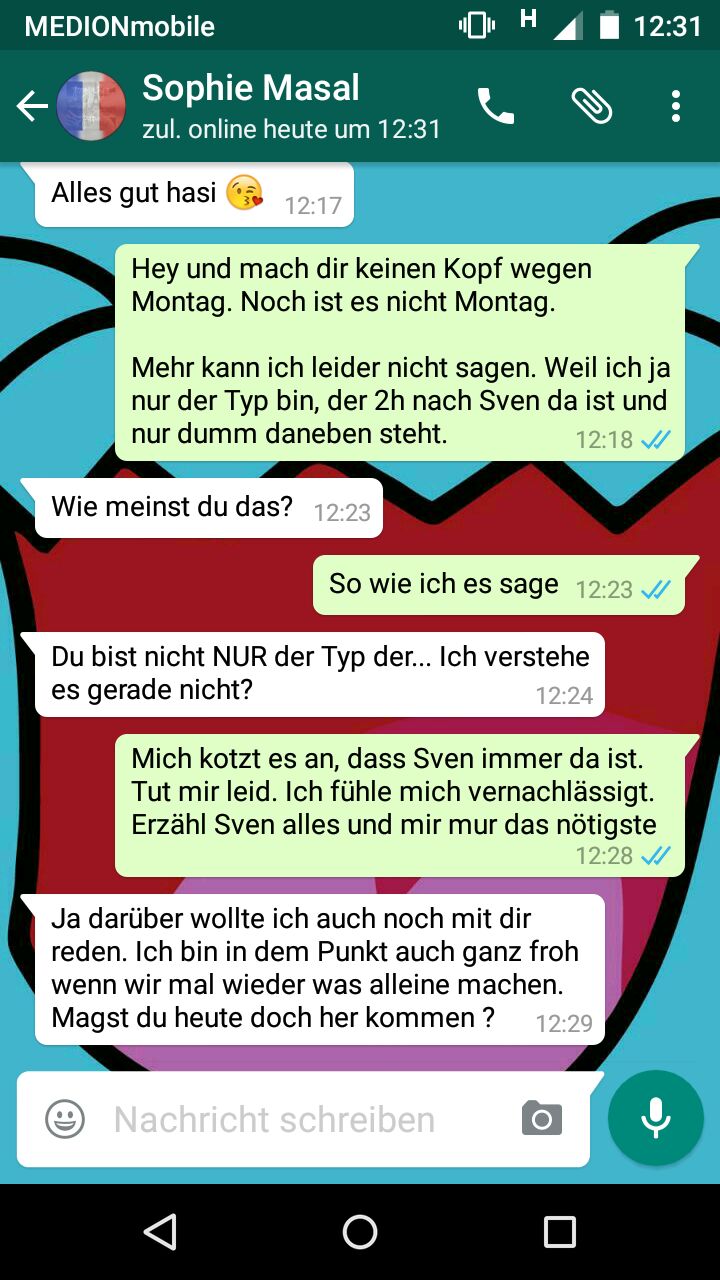This screenshot has height=1280, width=720.
Task: Go back to the chats list
Action: pyautogui.click(x=32, y=106)
